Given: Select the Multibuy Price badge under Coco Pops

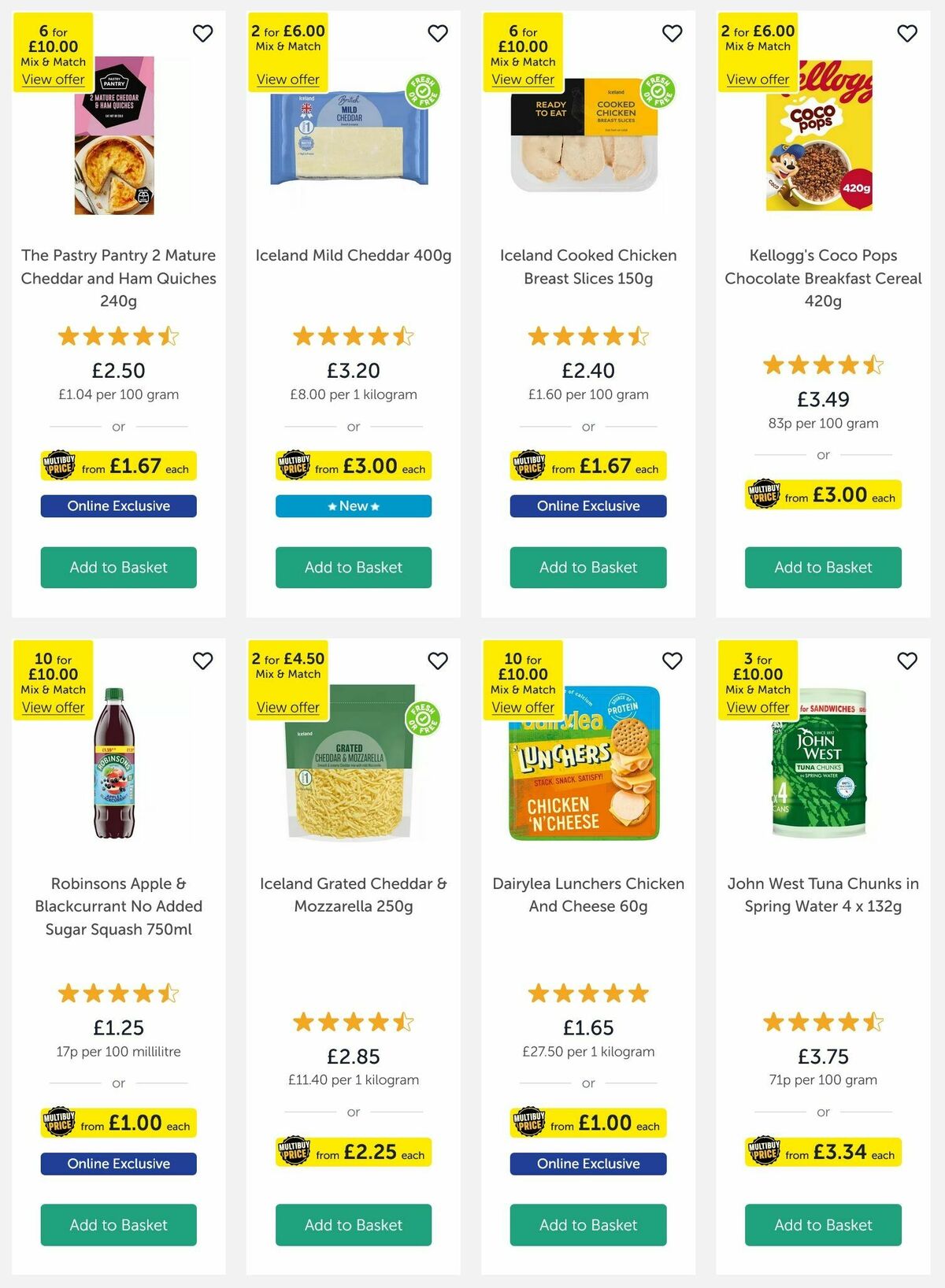Looking at the screenshot, I should pyautogui.click(x=822, y=494).
